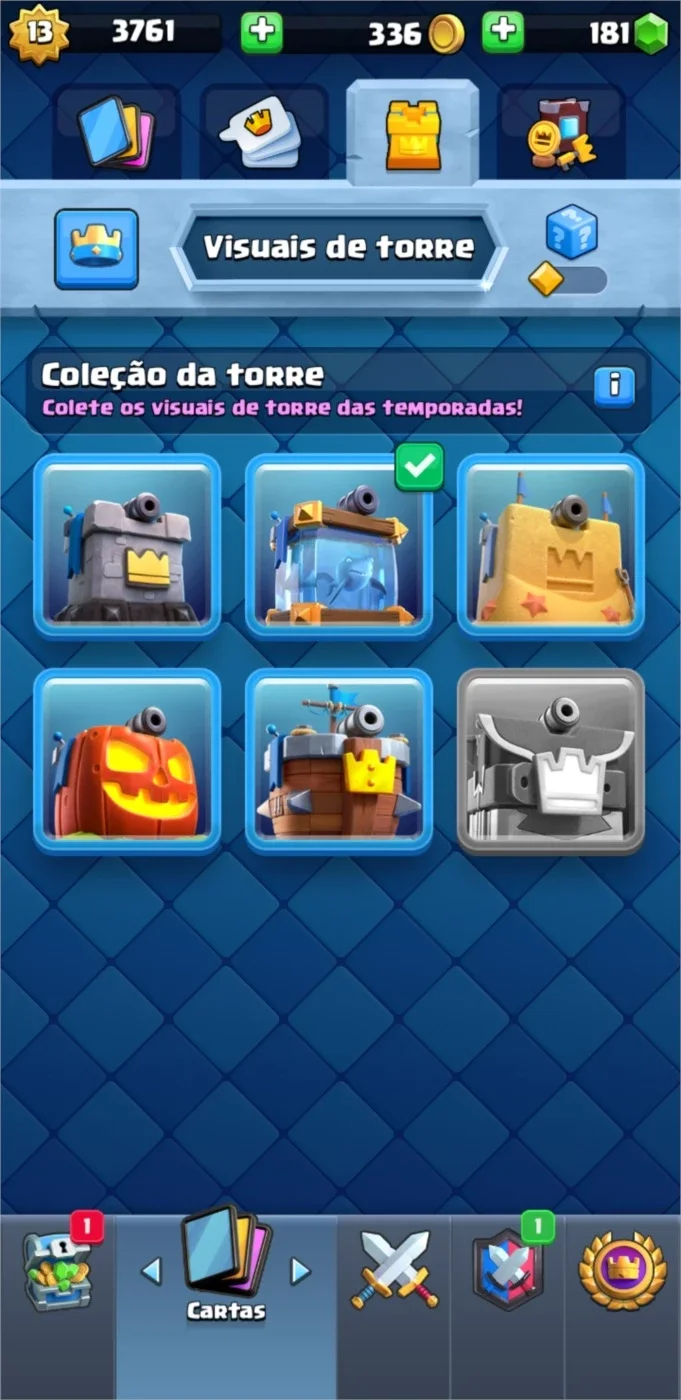The image size is (681, 1400).
Task: Open the banners top tab
Action: click(562, 132)
